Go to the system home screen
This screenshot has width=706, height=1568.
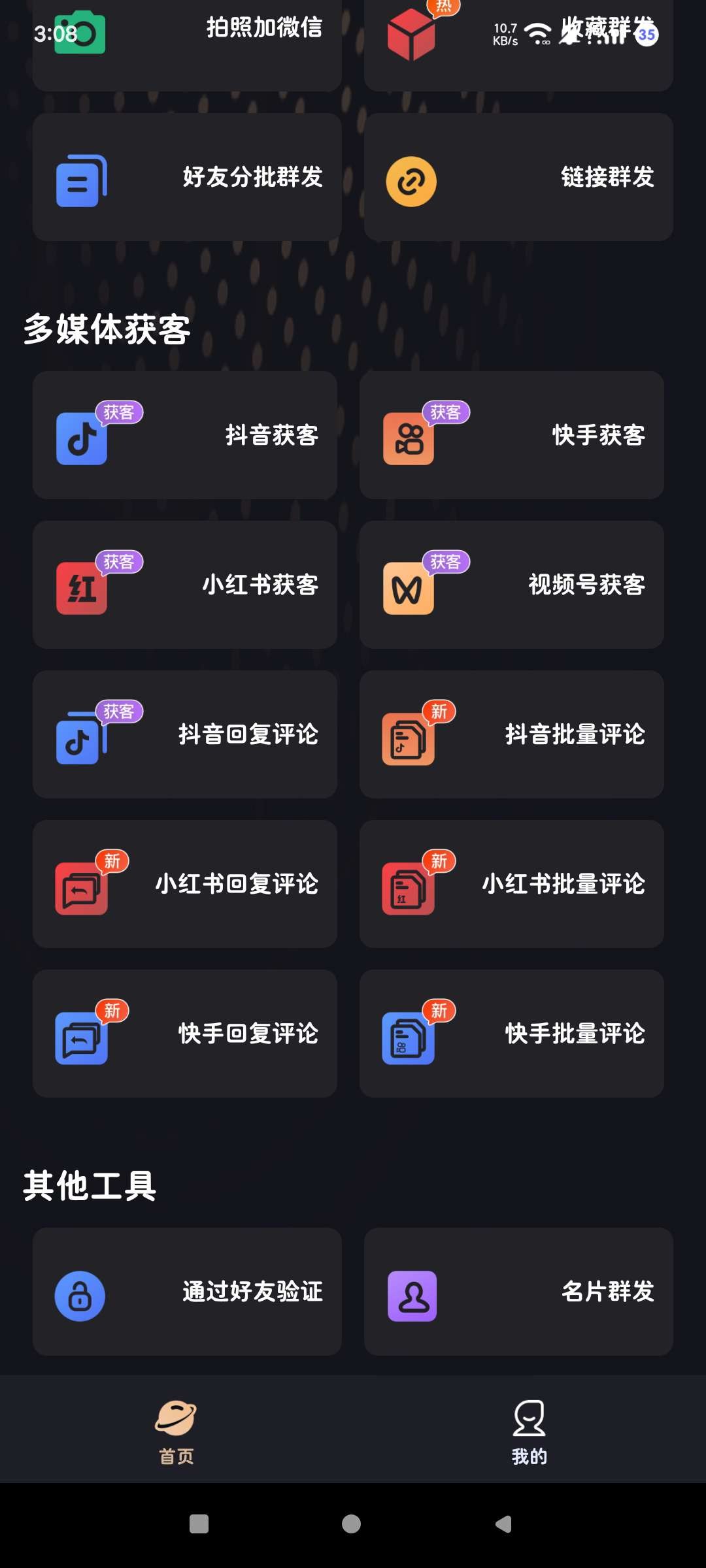pos(351,1524)
